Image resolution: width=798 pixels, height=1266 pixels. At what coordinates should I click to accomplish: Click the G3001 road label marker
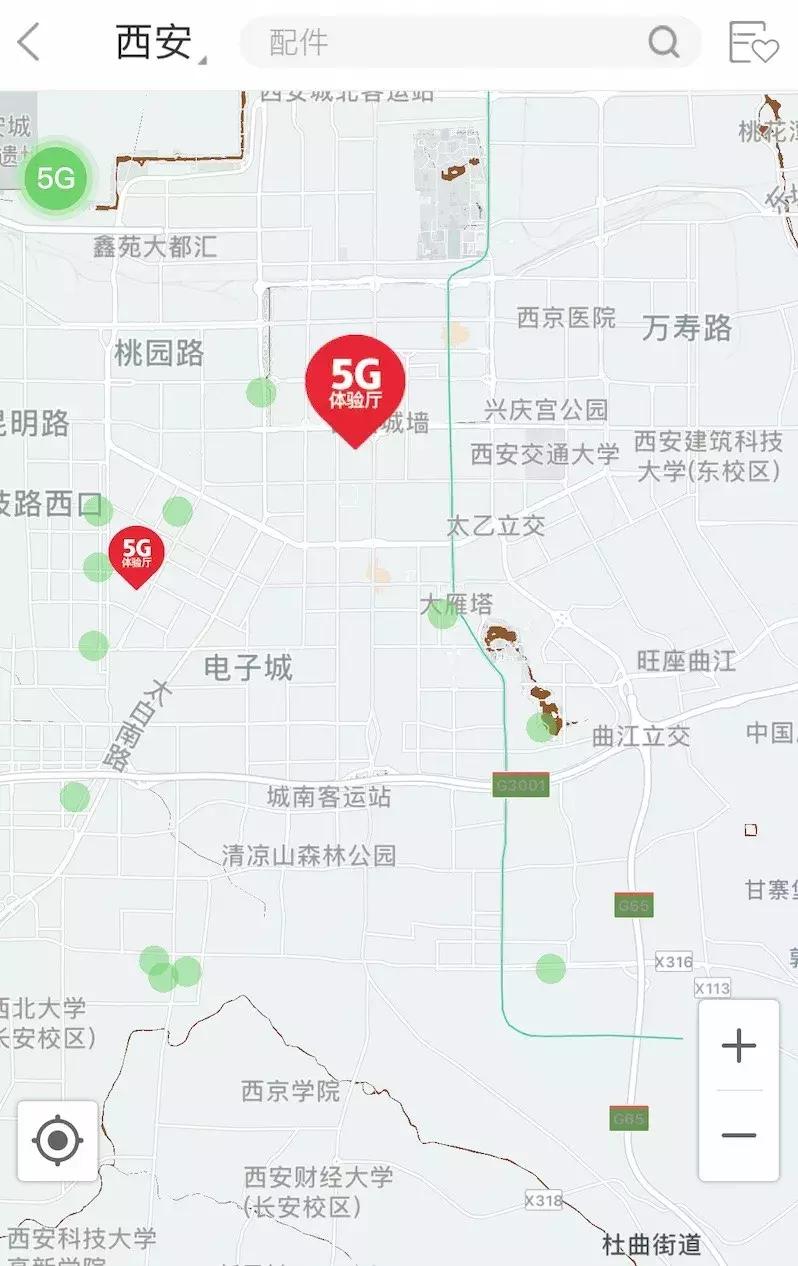pyautogui.click(x=522, y=786)
